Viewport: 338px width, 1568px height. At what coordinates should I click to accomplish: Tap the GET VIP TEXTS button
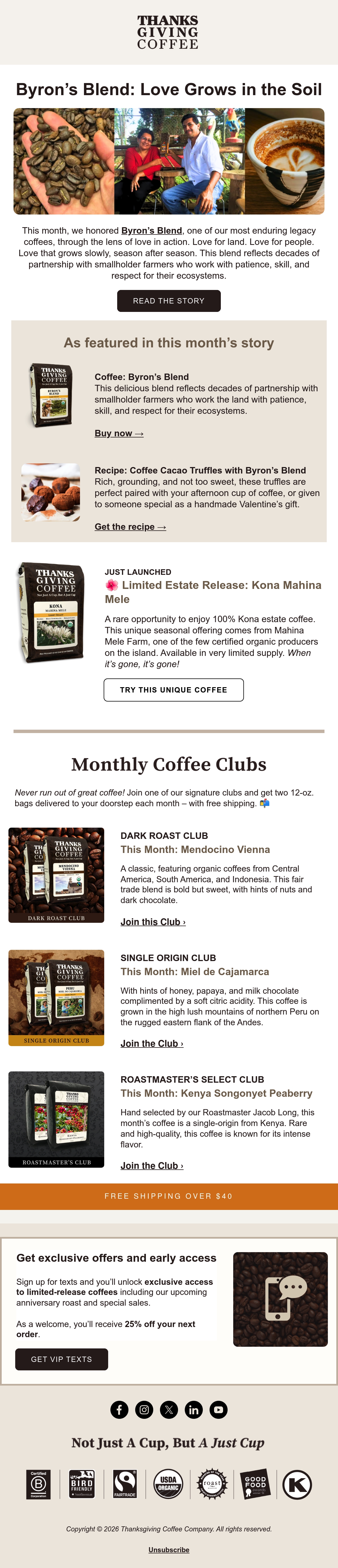(x=61, y=1359)
